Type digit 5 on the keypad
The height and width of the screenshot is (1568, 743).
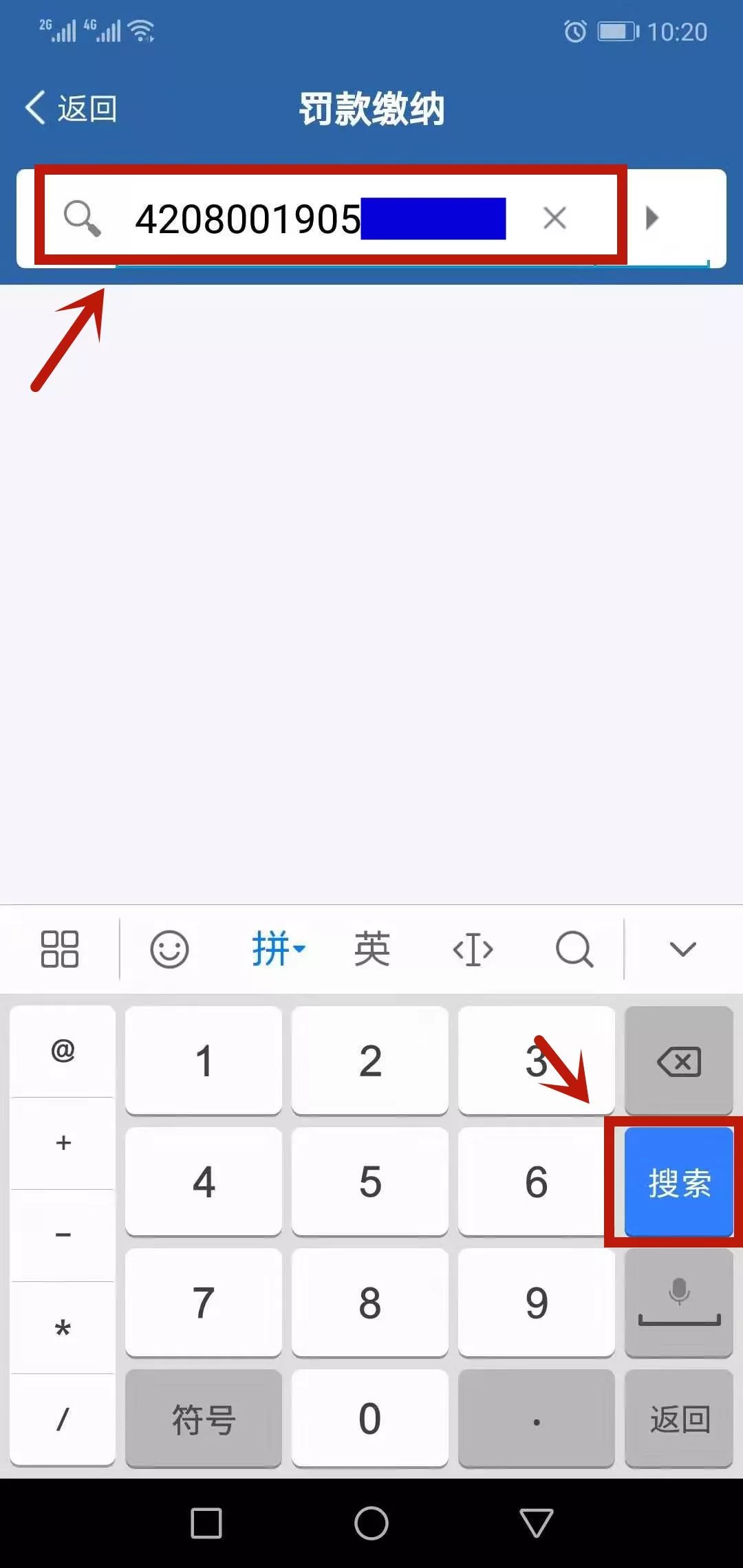pos(370,1182)
